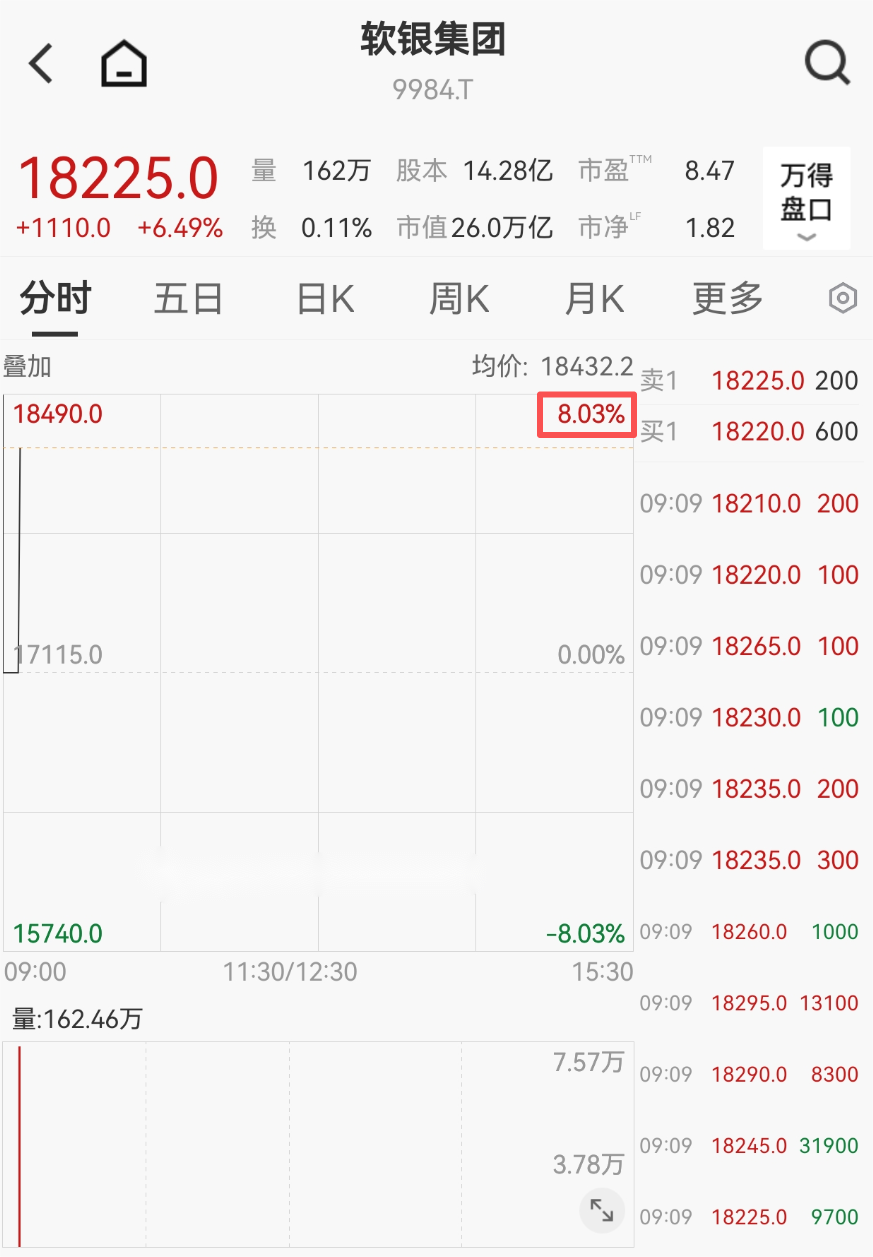This screenshot has height=1257, width=873.
Task: Expand the chart to fullscreen
Action: pyautogui.click(x=602, y=1210)
